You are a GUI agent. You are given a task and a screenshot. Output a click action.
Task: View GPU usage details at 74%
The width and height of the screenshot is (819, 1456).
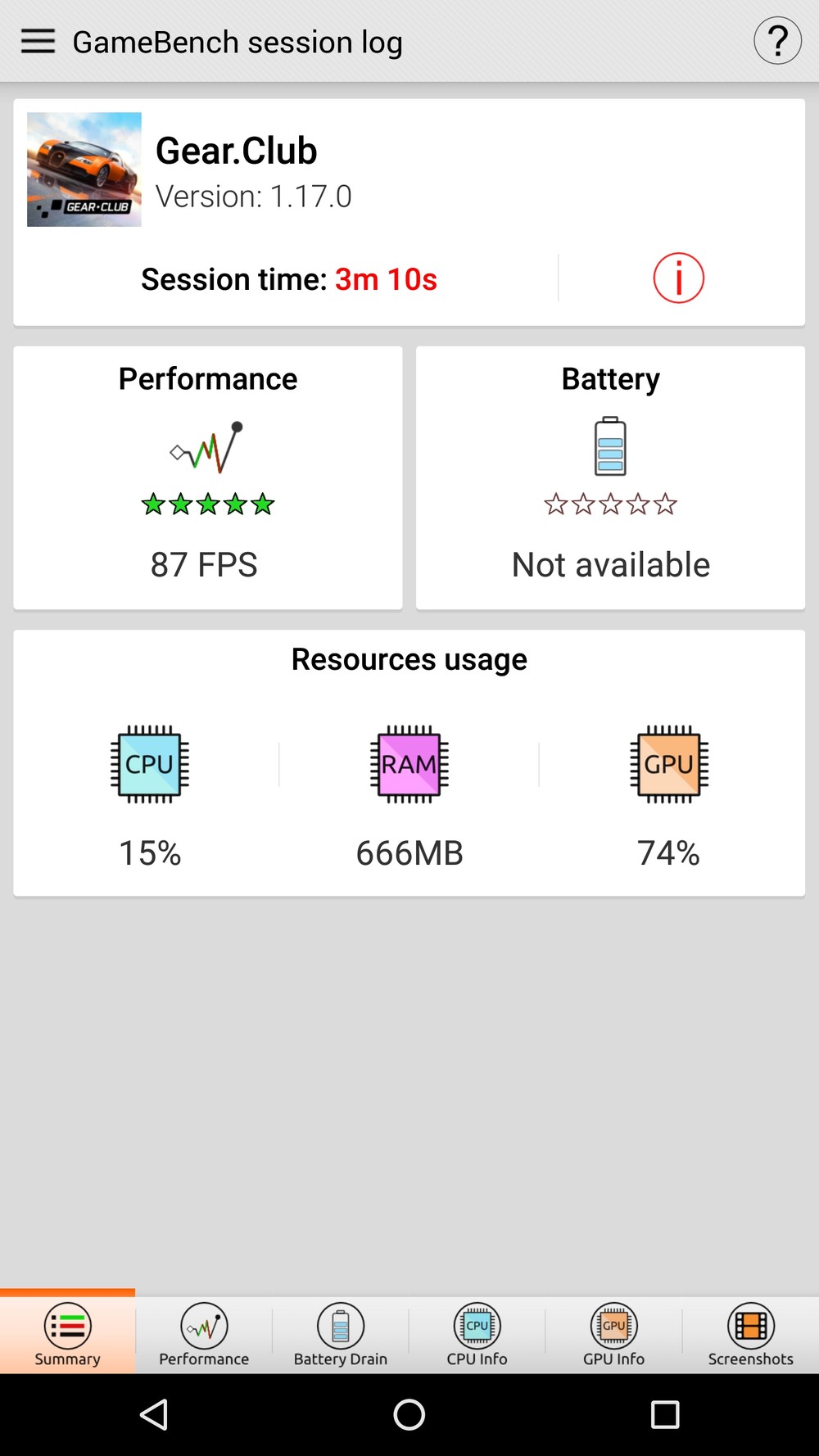coord(668,794)
